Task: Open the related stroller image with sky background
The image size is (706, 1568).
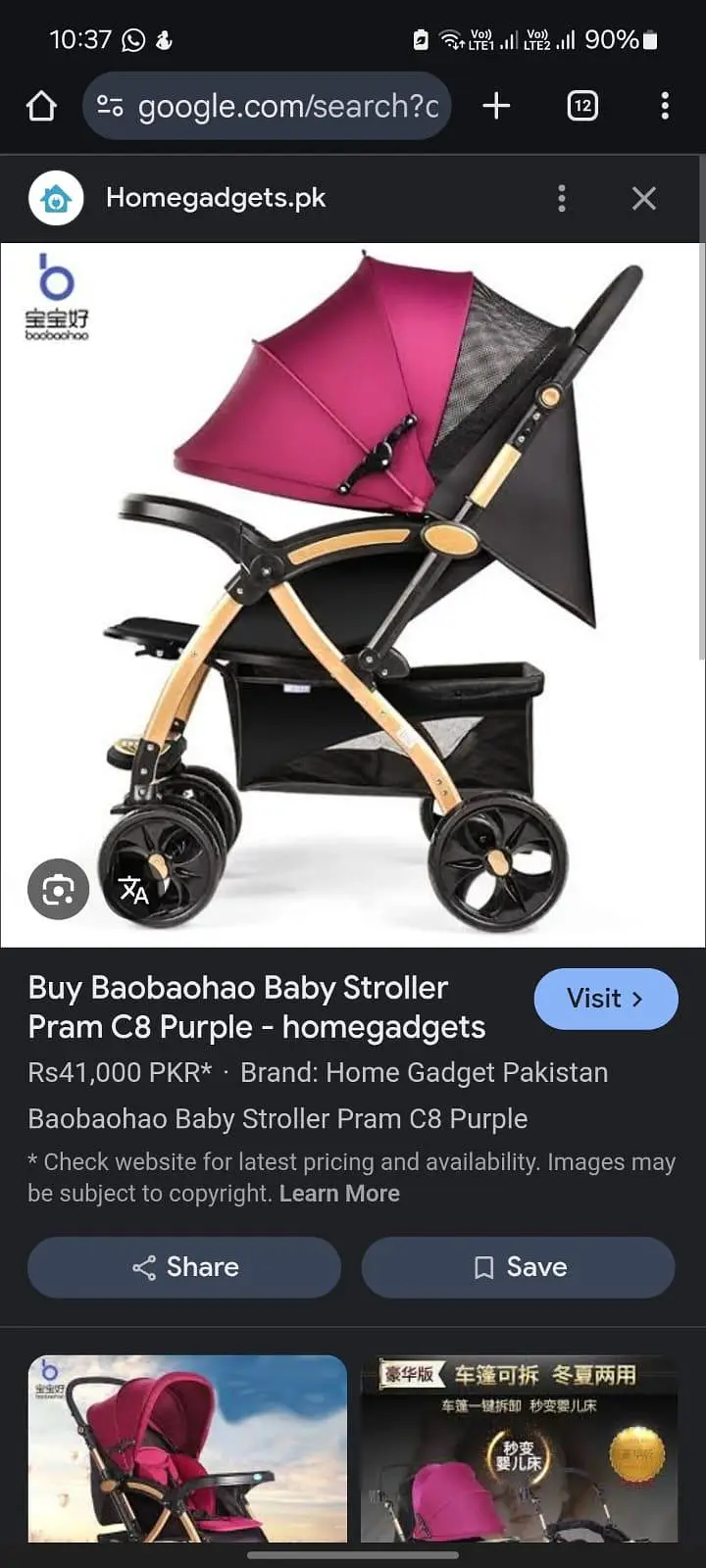Action: point(187,1447)
